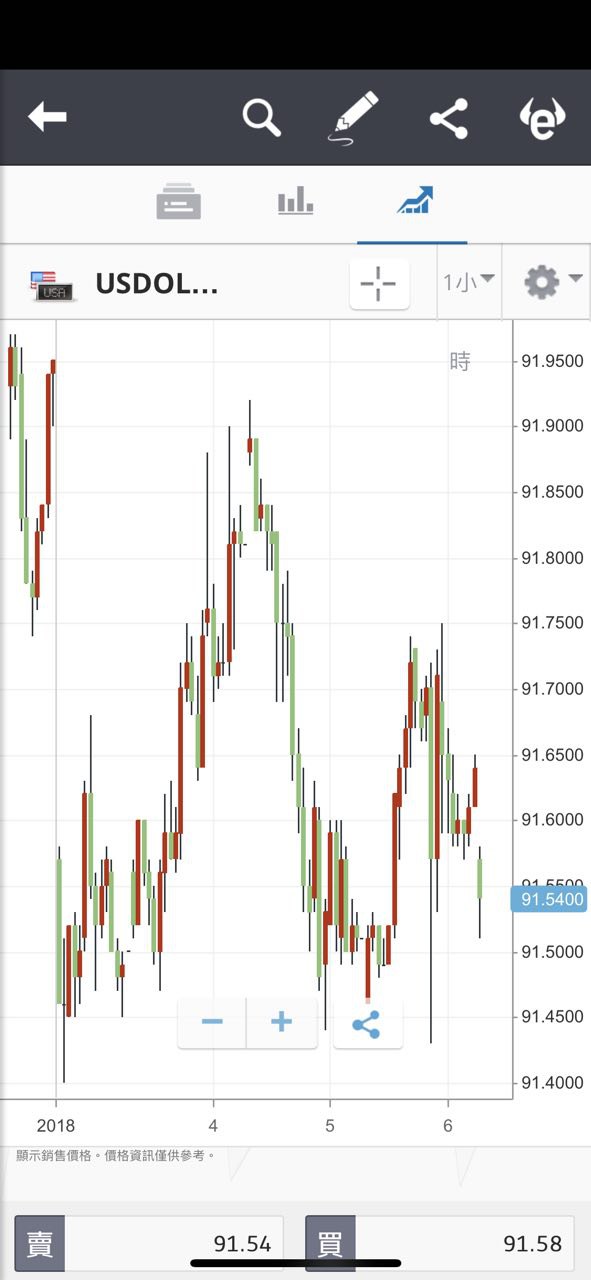591x1280 pixels.
Task: Tap the 賣 sell button at 91.54
Action: pyautogui.click(x=149, y=1244)
